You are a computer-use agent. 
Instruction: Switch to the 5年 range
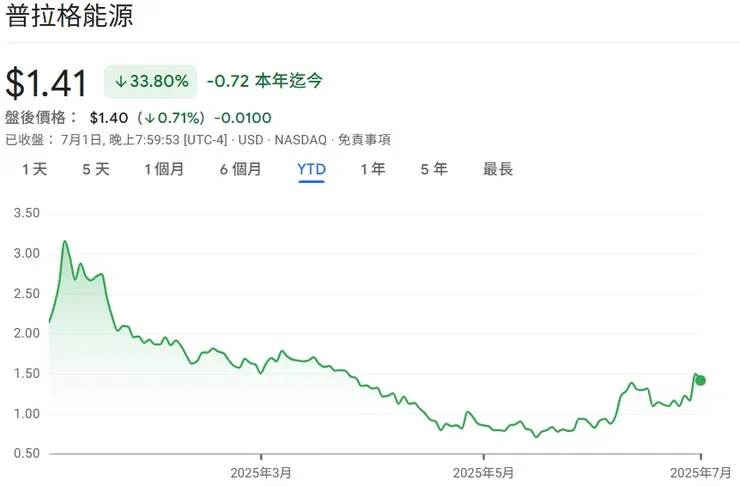[434, 170]
